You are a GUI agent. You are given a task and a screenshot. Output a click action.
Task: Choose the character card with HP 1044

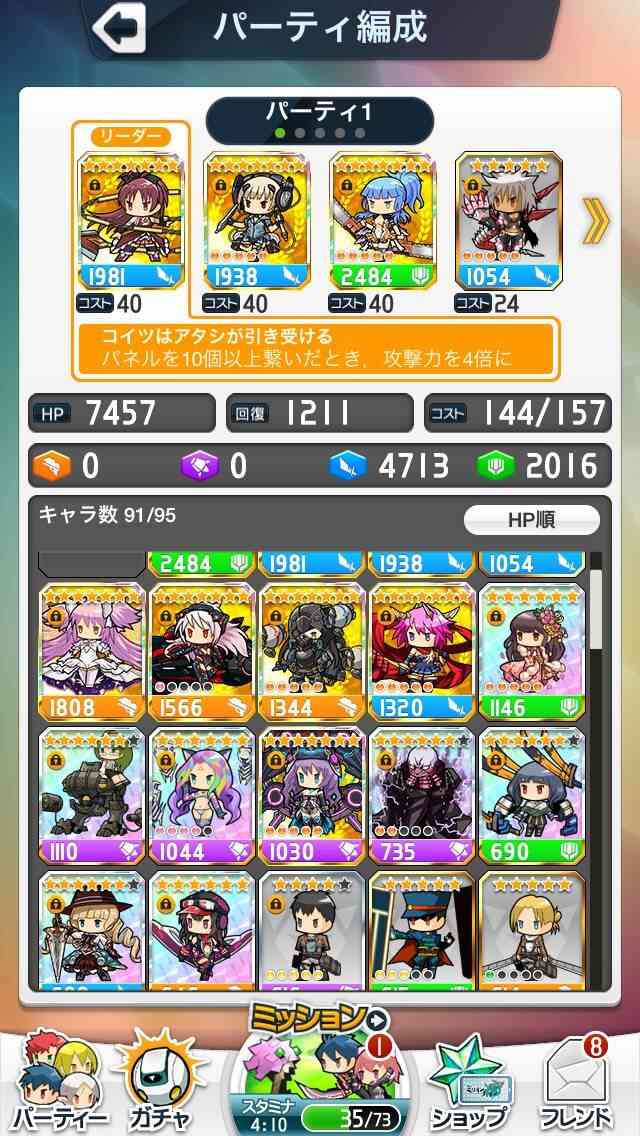(202, 795)
